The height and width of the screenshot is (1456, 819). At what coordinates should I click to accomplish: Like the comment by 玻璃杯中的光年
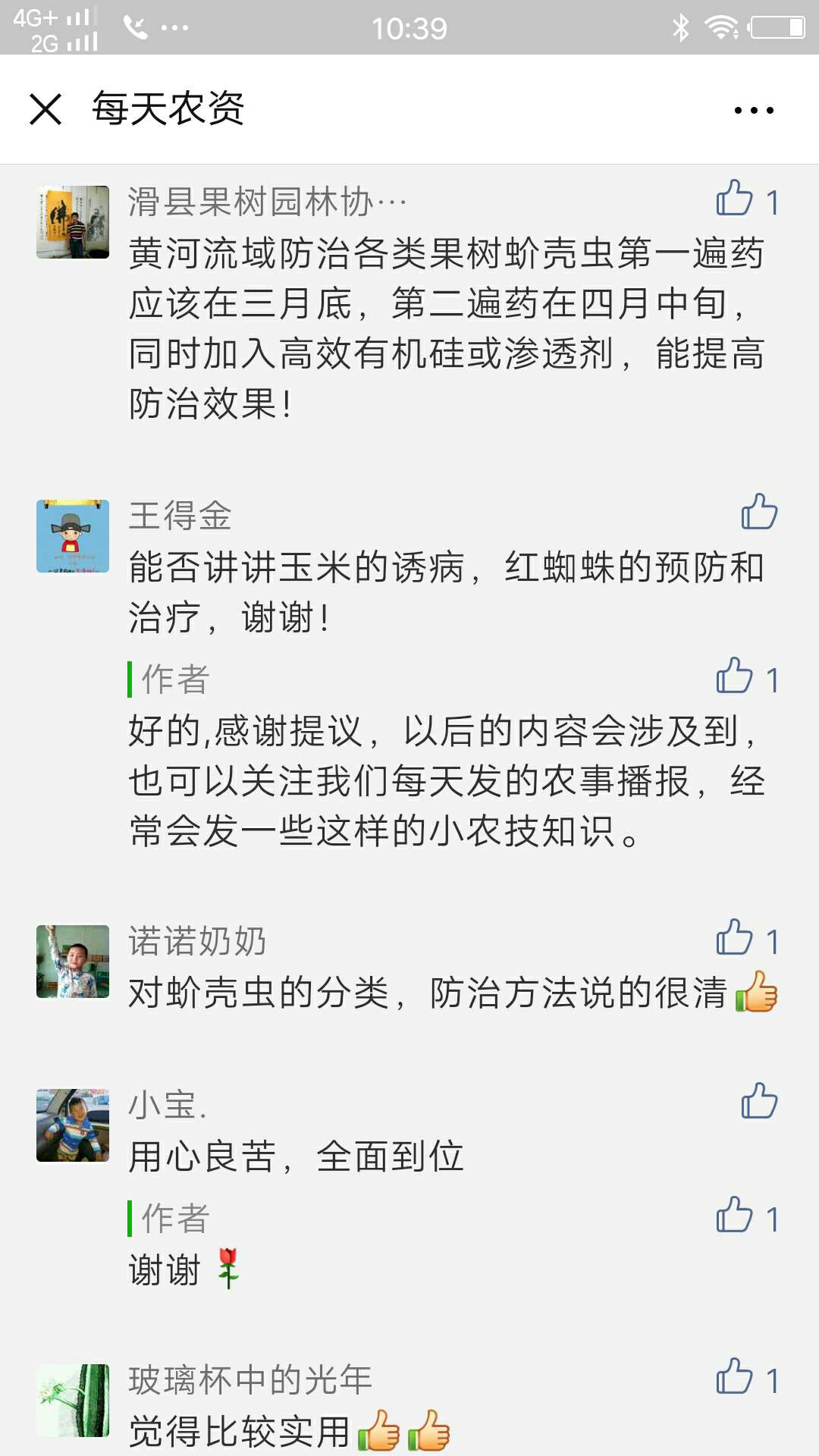[747, 1378]
